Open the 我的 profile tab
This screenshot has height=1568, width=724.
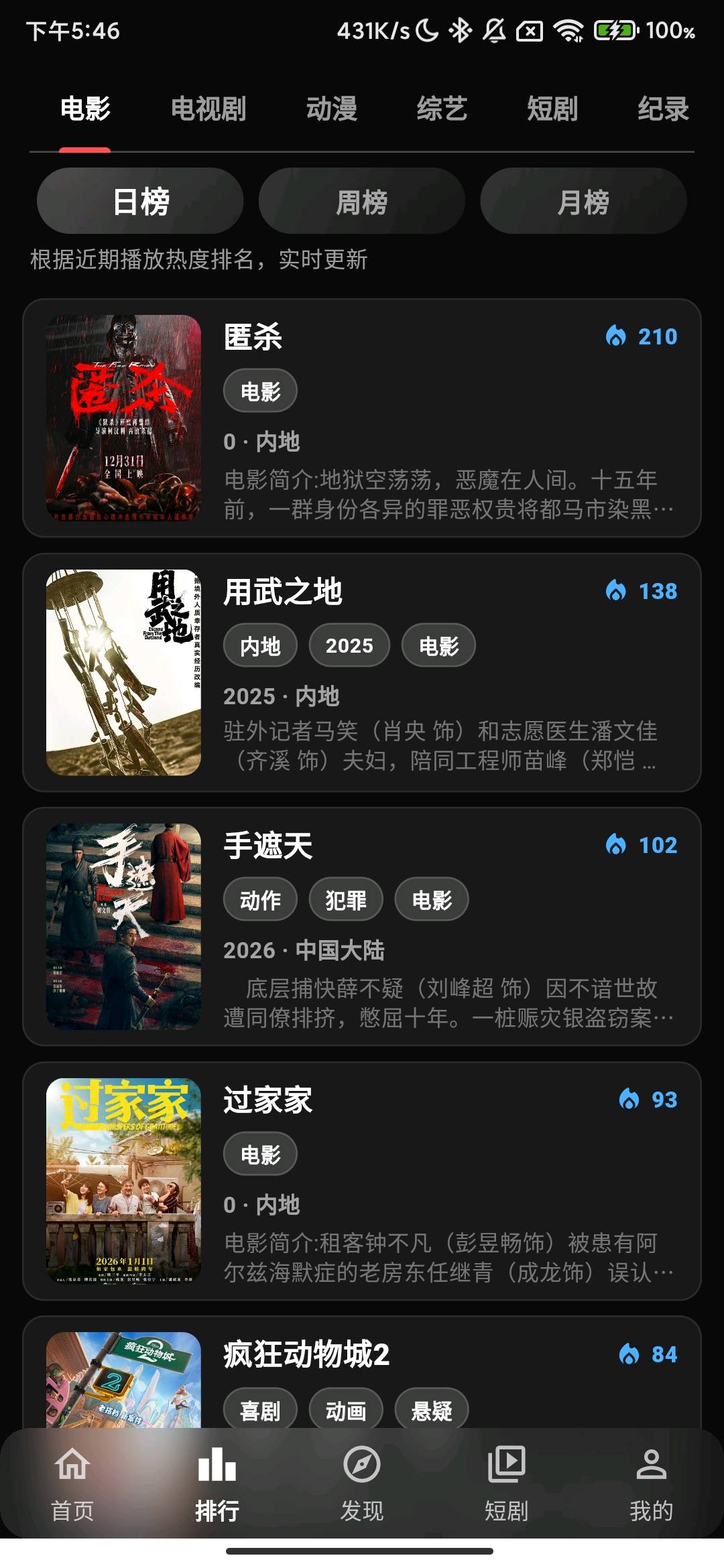[x=651, y=1482]
